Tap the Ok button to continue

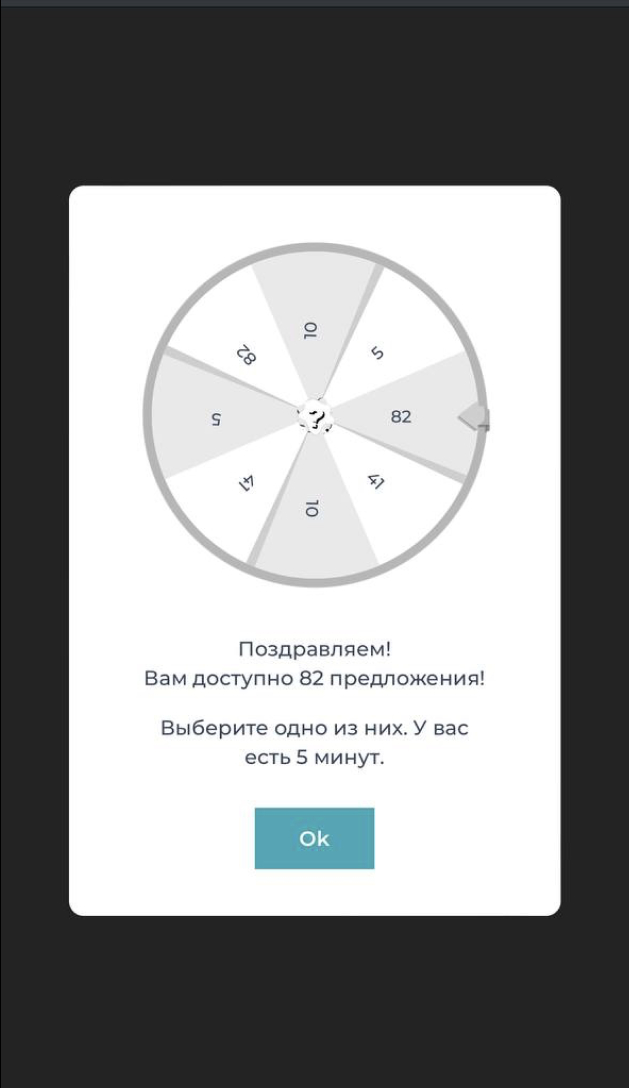tap(314, 838)
